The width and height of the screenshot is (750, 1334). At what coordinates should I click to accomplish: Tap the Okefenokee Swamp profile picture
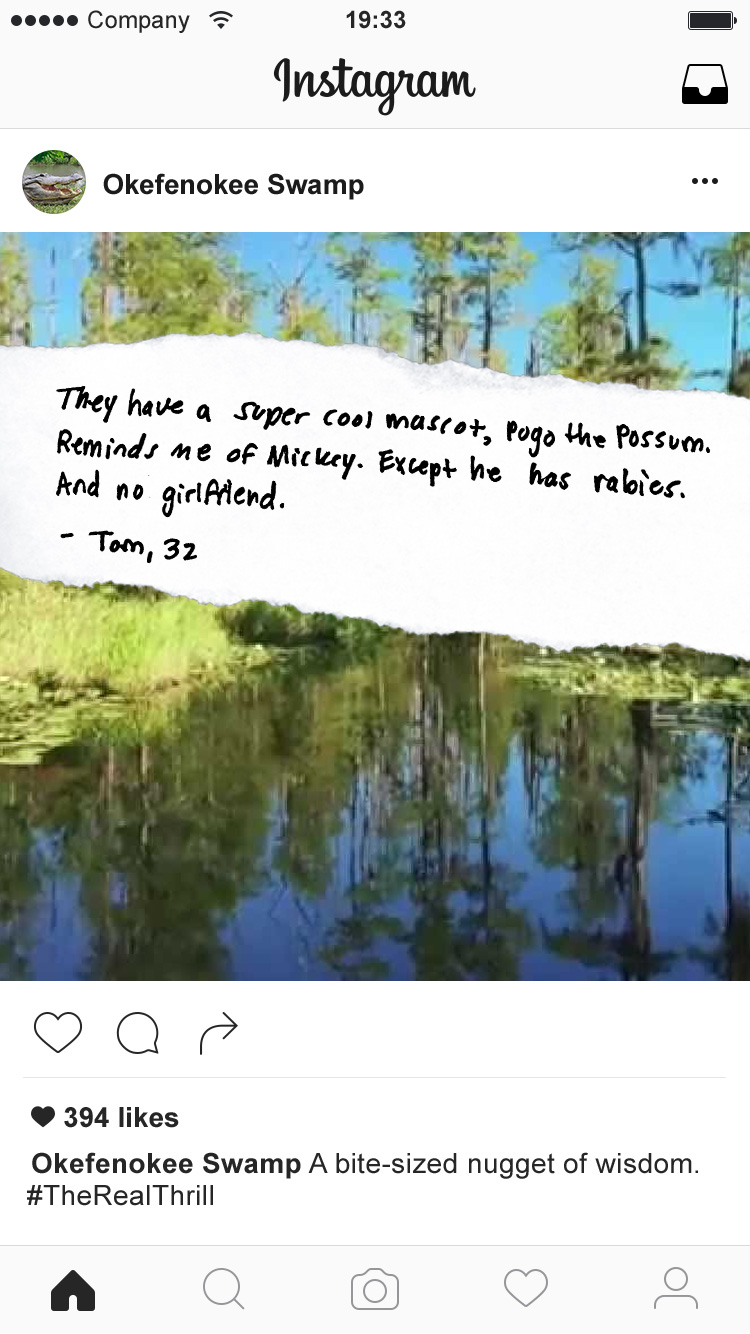coord(54,182)
